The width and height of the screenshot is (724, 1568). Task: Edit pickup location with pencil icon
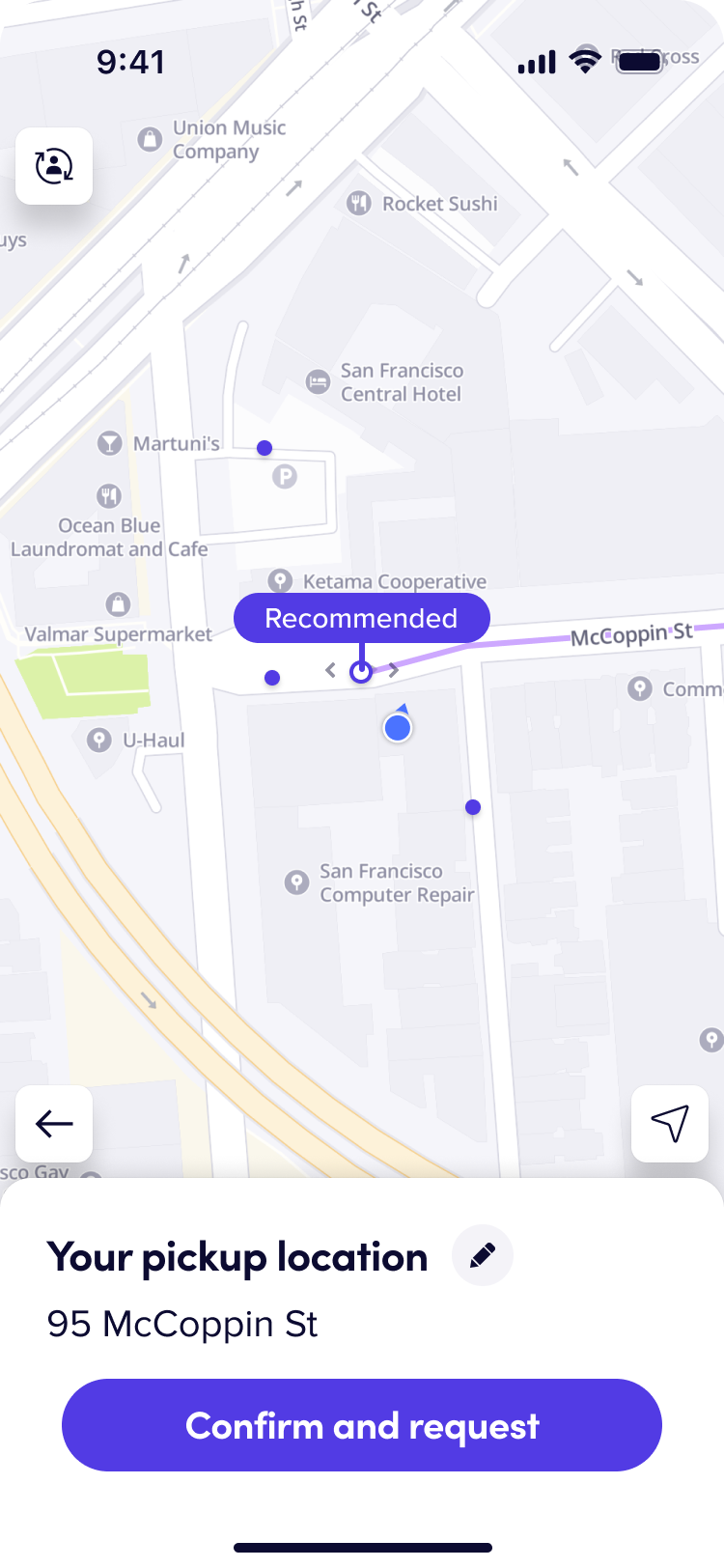tap(483, 1255)
